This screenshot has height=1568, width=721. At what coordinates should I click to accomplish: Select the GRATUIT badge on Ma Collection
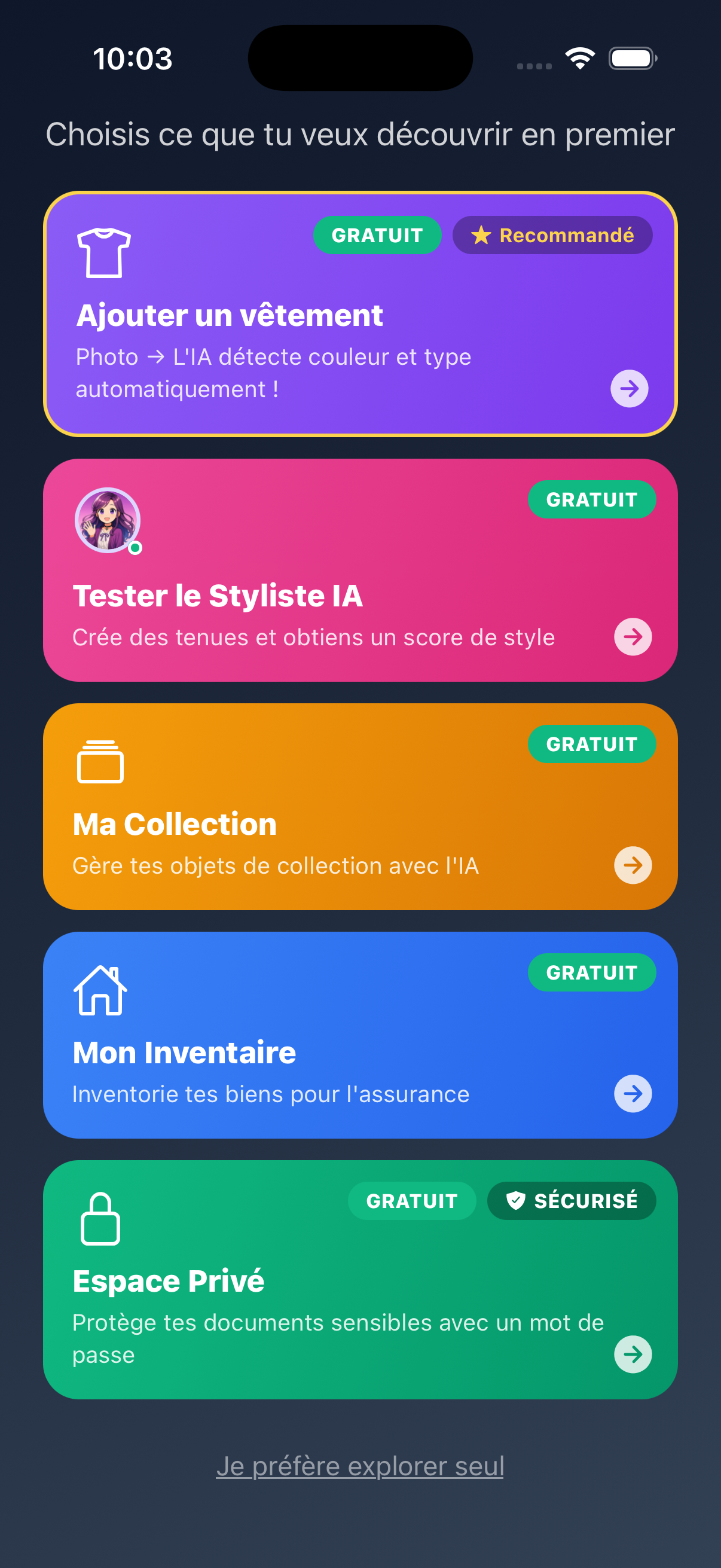(591, 744)
